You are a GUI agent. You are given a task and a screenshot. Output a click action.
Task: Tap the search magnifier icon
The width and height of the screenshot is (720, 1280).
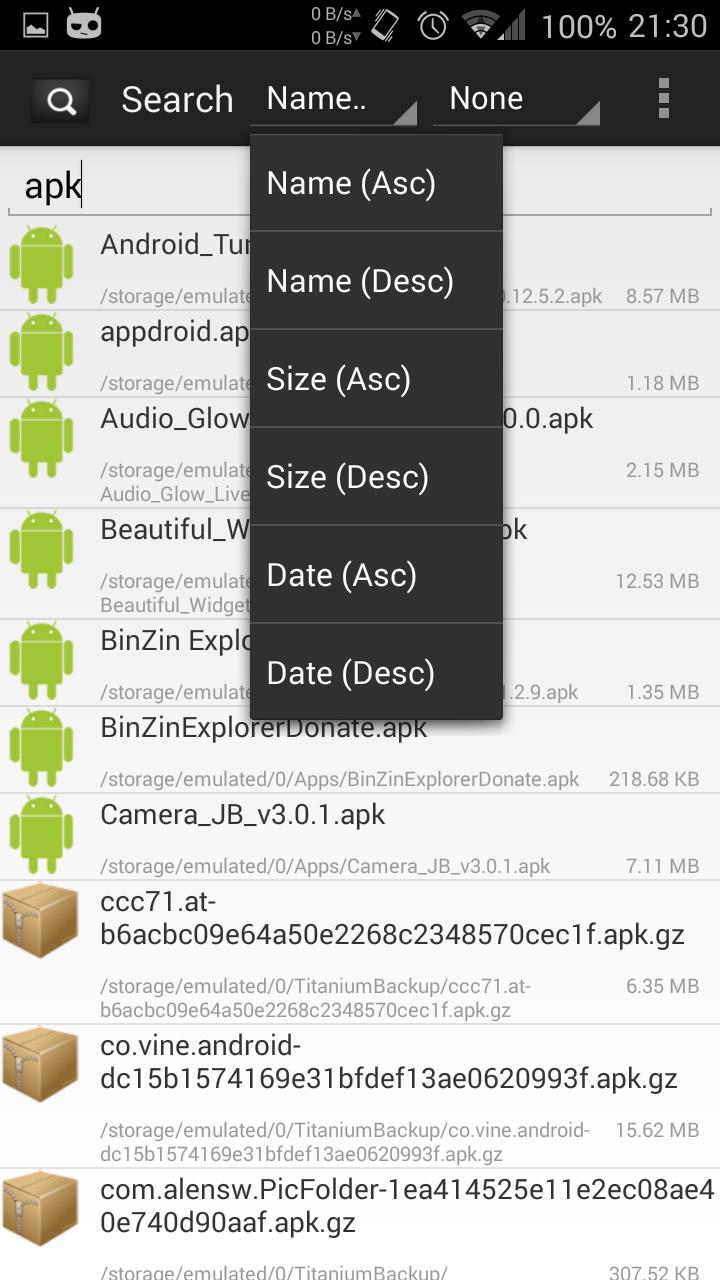click(59, 98)
